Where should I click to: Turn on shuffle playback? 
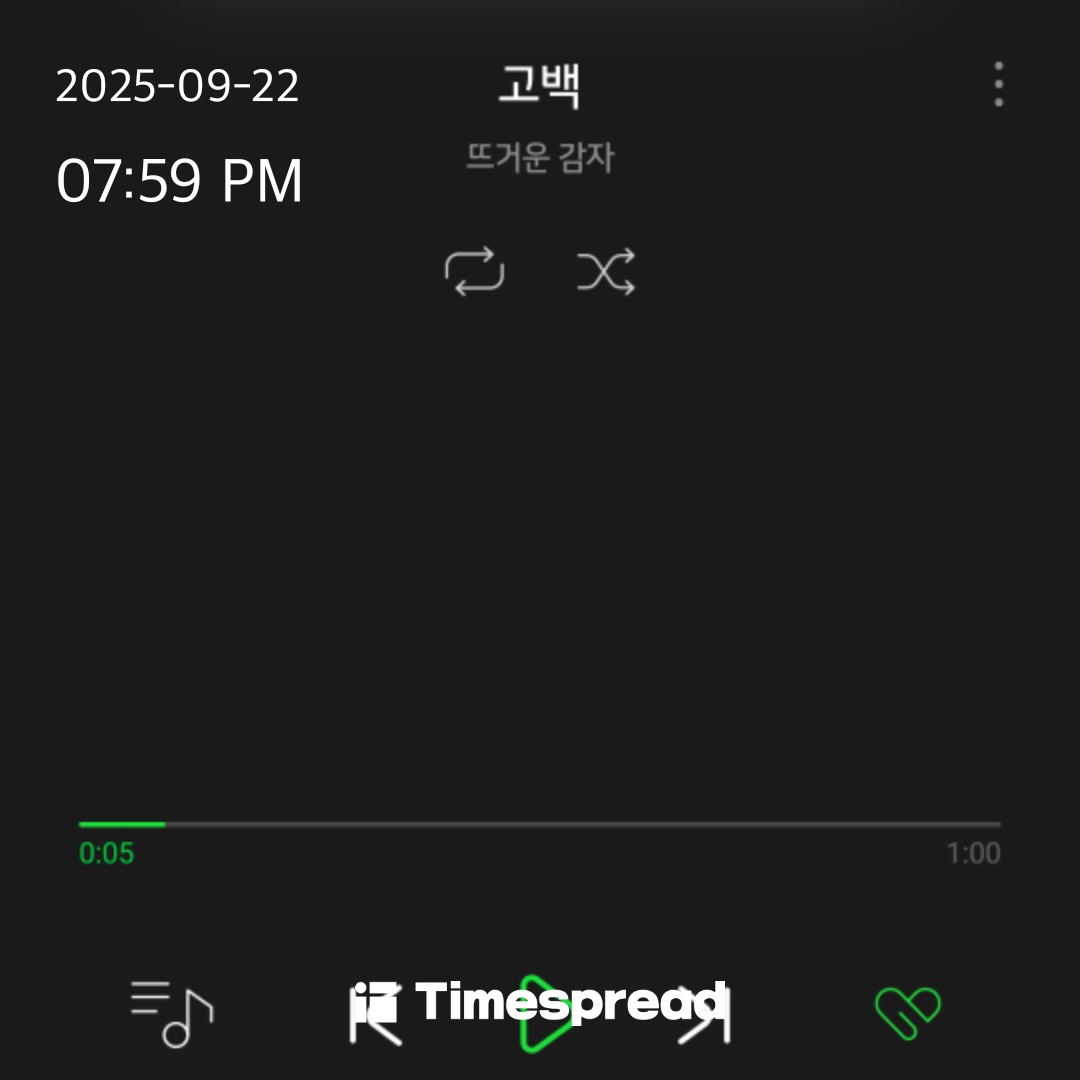click(x=606, y=272)
